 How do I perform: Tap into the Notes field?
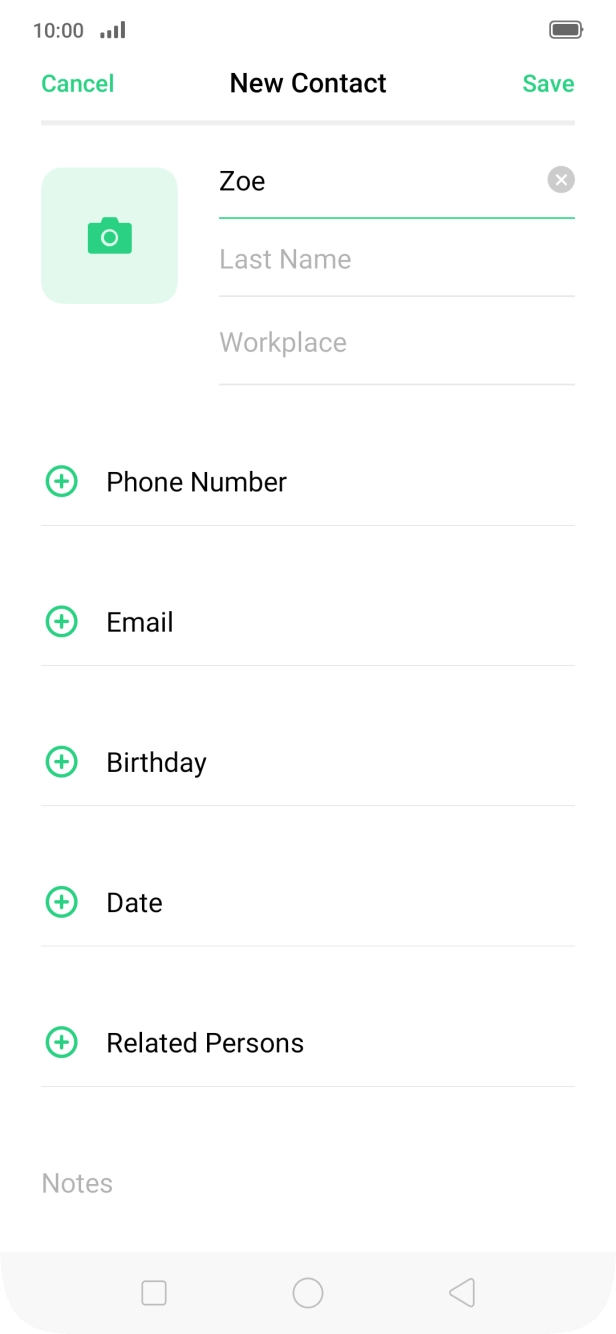(x=300, y=1184)
